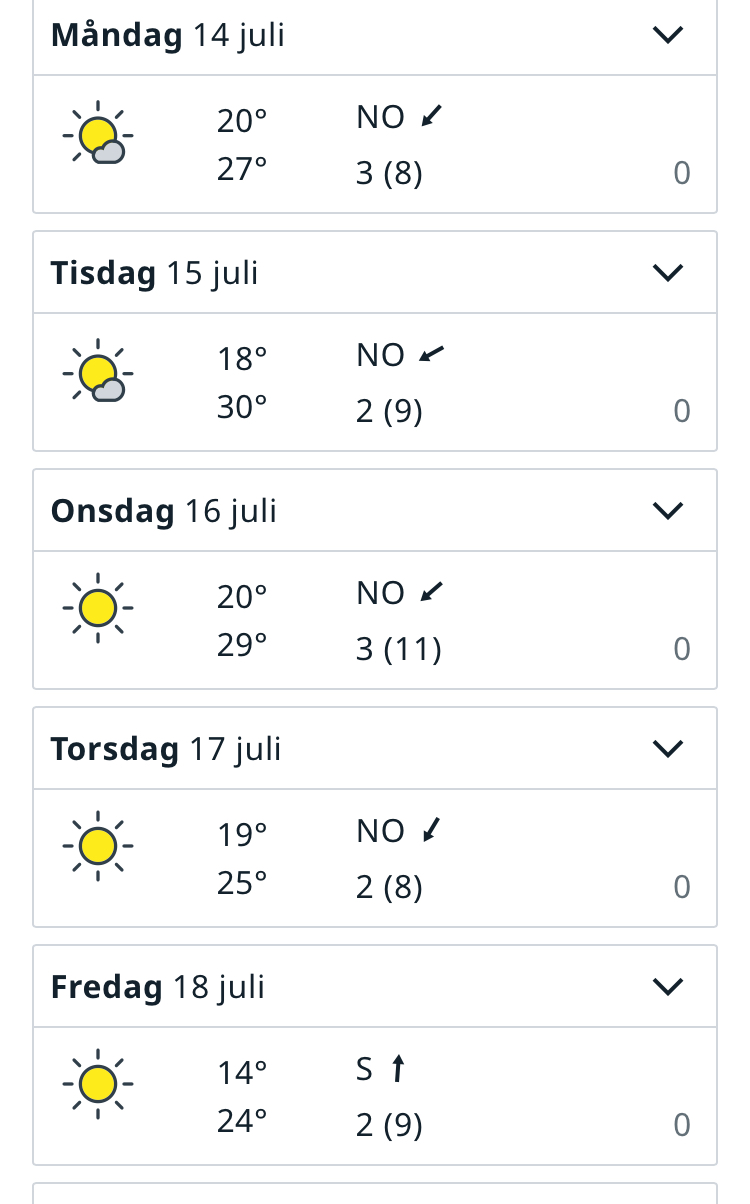Expand the Måndag 14 juli forecast
750x1204 pixels.
pyautogui.click(x=667, y=35)
